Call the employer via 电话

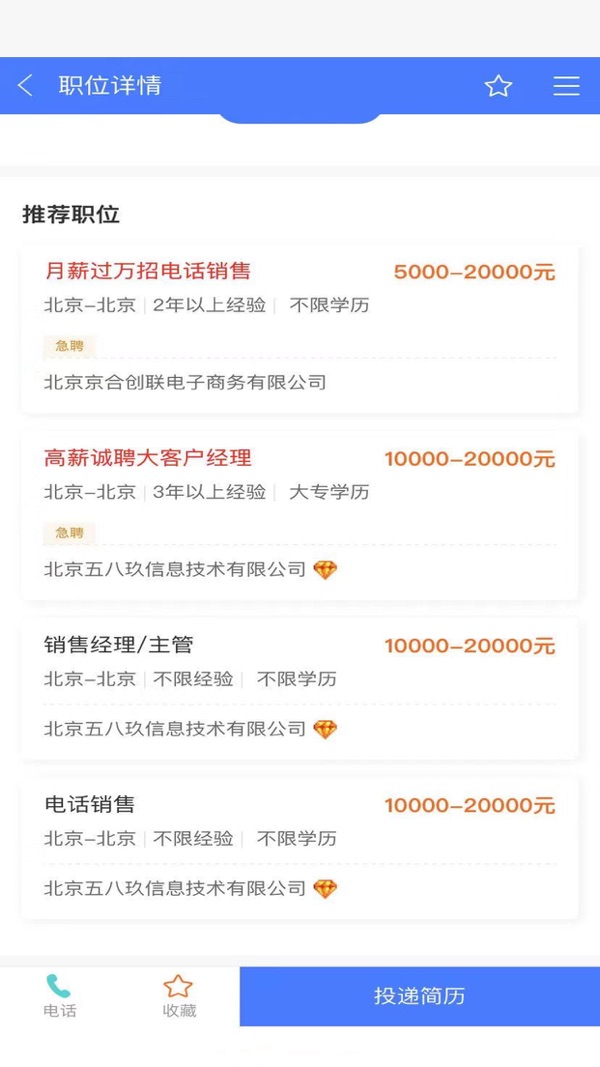(x=60, y=996)
